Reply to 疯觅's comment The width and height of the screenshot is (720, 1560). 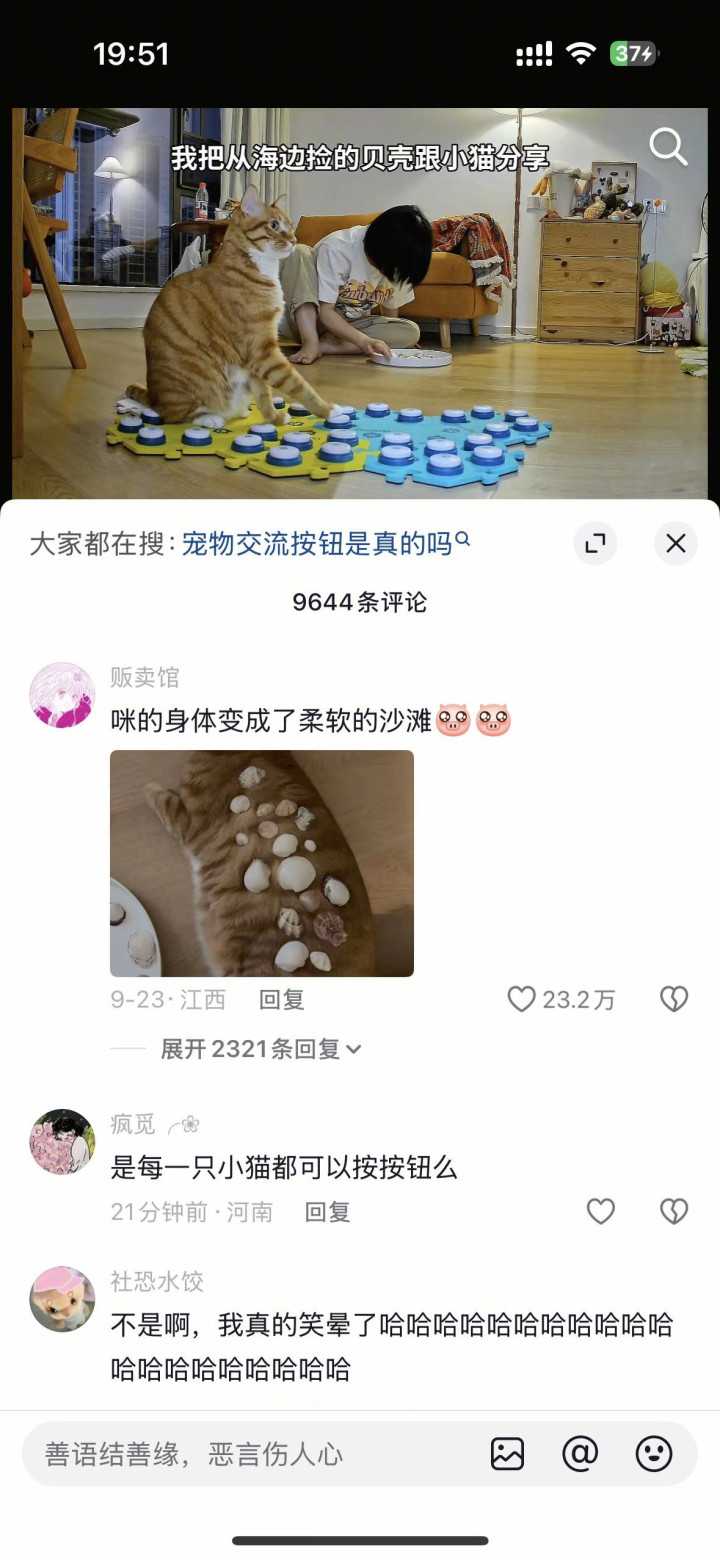click(x=327, y=1212)
